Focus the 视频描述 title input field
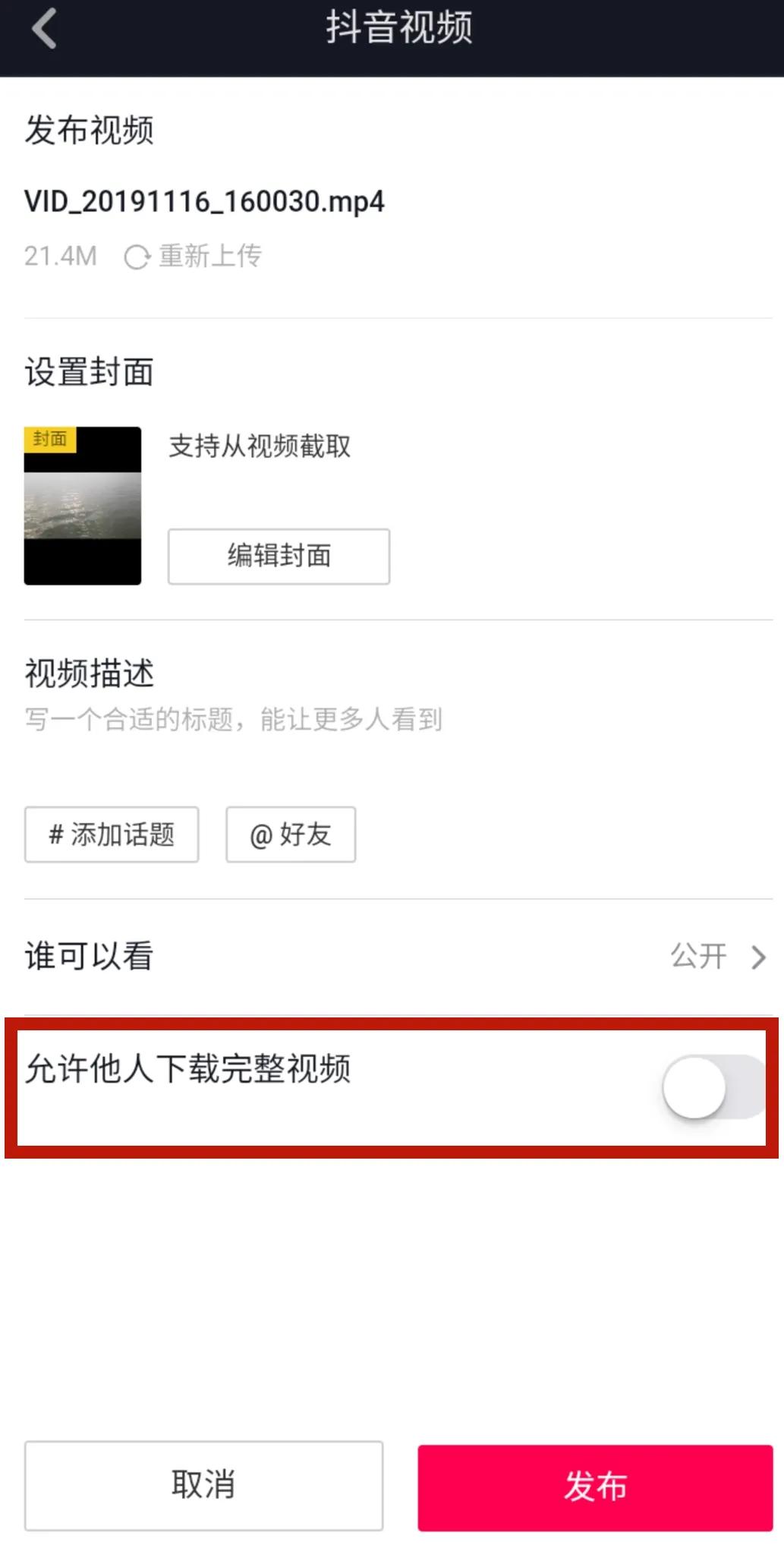The height and width of the screenshot is (1558, 784). tap(234, 719)
